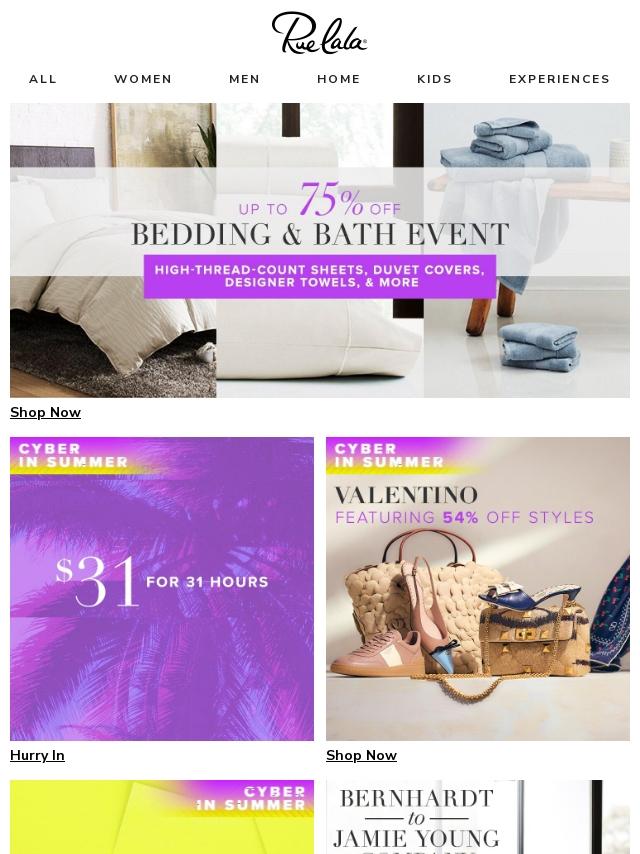Viewport: 640px width, 854px height.
Task: Open the yellow Cyber in Summer tile
Action: [162, 816]
